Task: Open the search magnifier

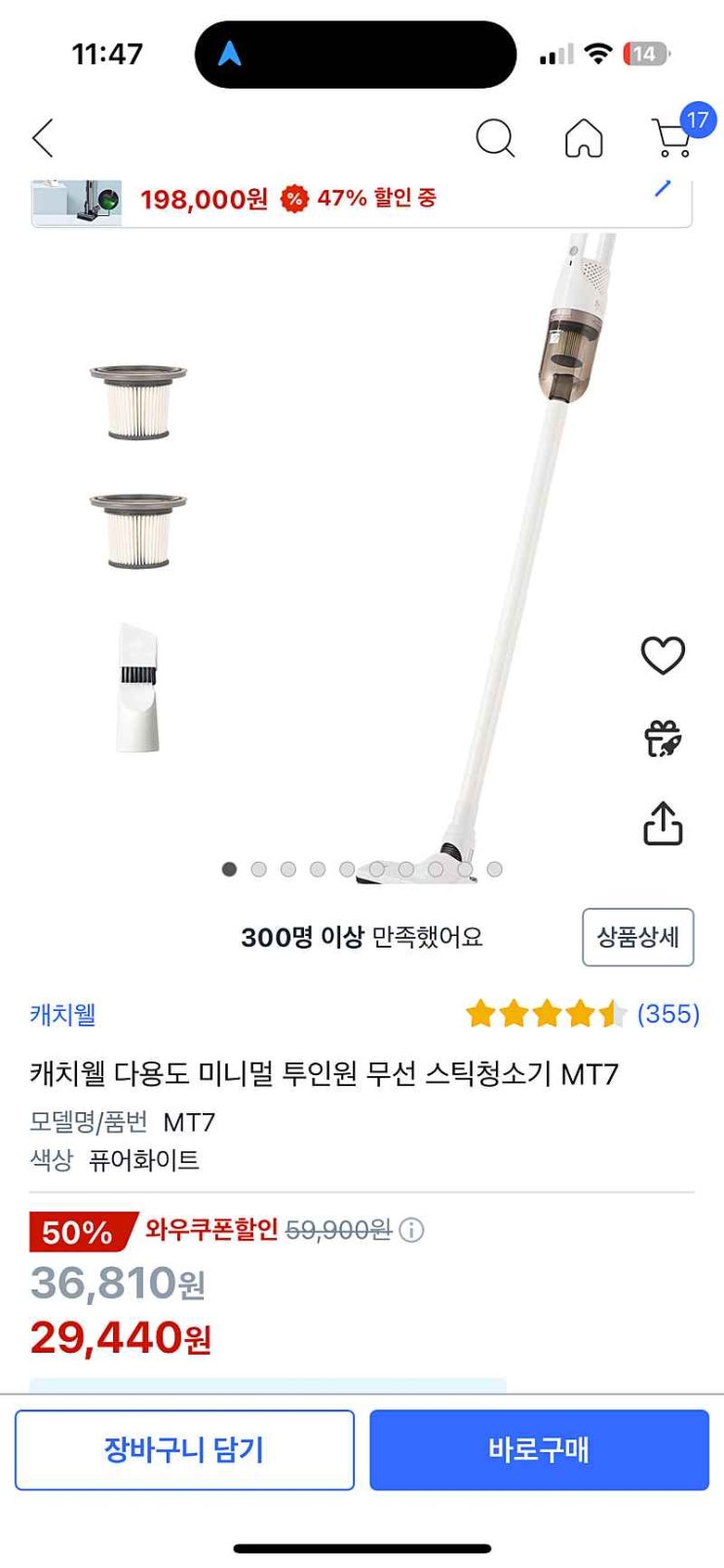Action: pyautogui.click(x=495, y=138)
